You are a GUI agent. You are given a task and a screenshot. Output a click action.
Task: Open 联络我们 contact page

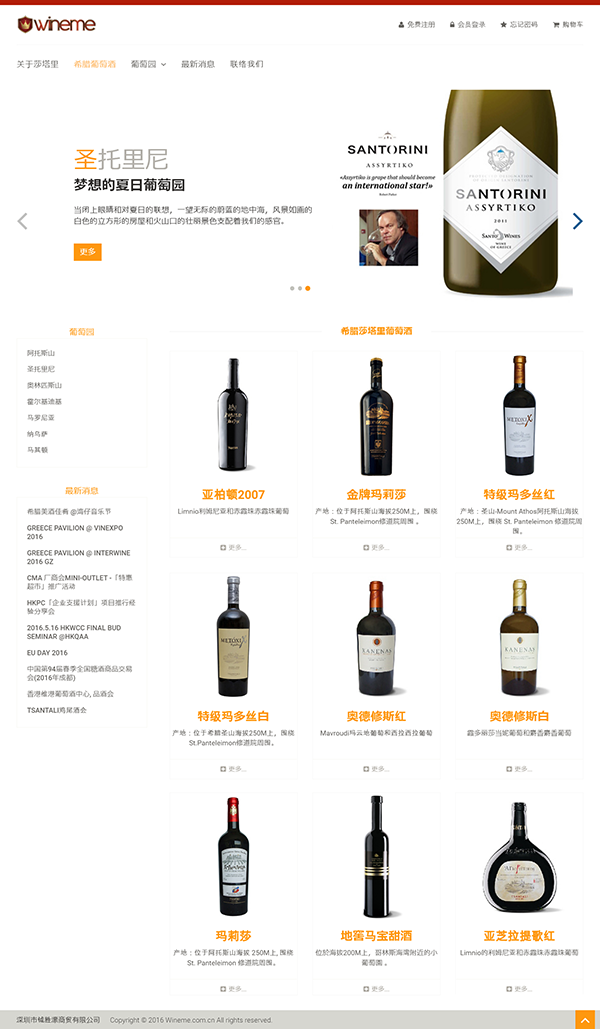246,64
